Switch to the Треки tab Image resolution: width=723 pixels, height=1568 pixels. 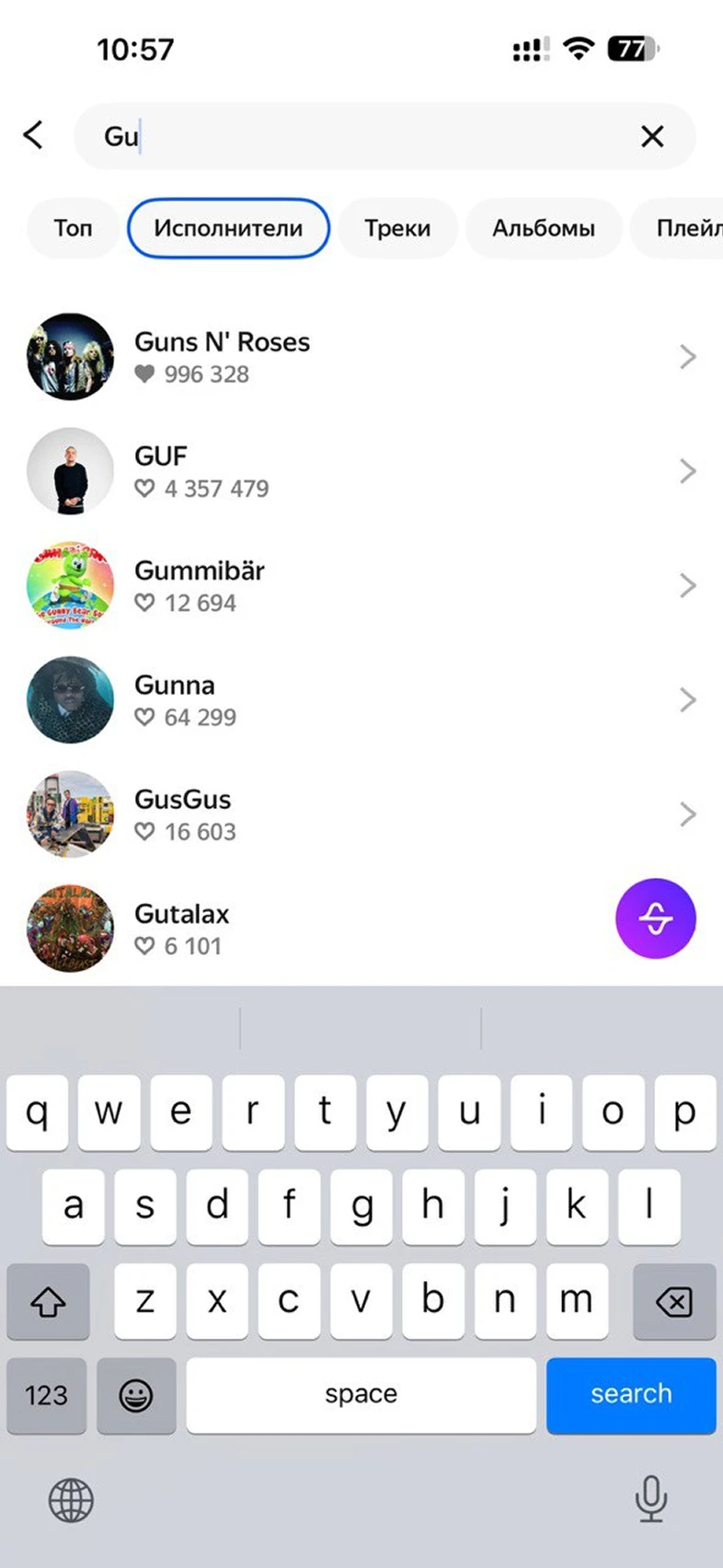[397, 228]
